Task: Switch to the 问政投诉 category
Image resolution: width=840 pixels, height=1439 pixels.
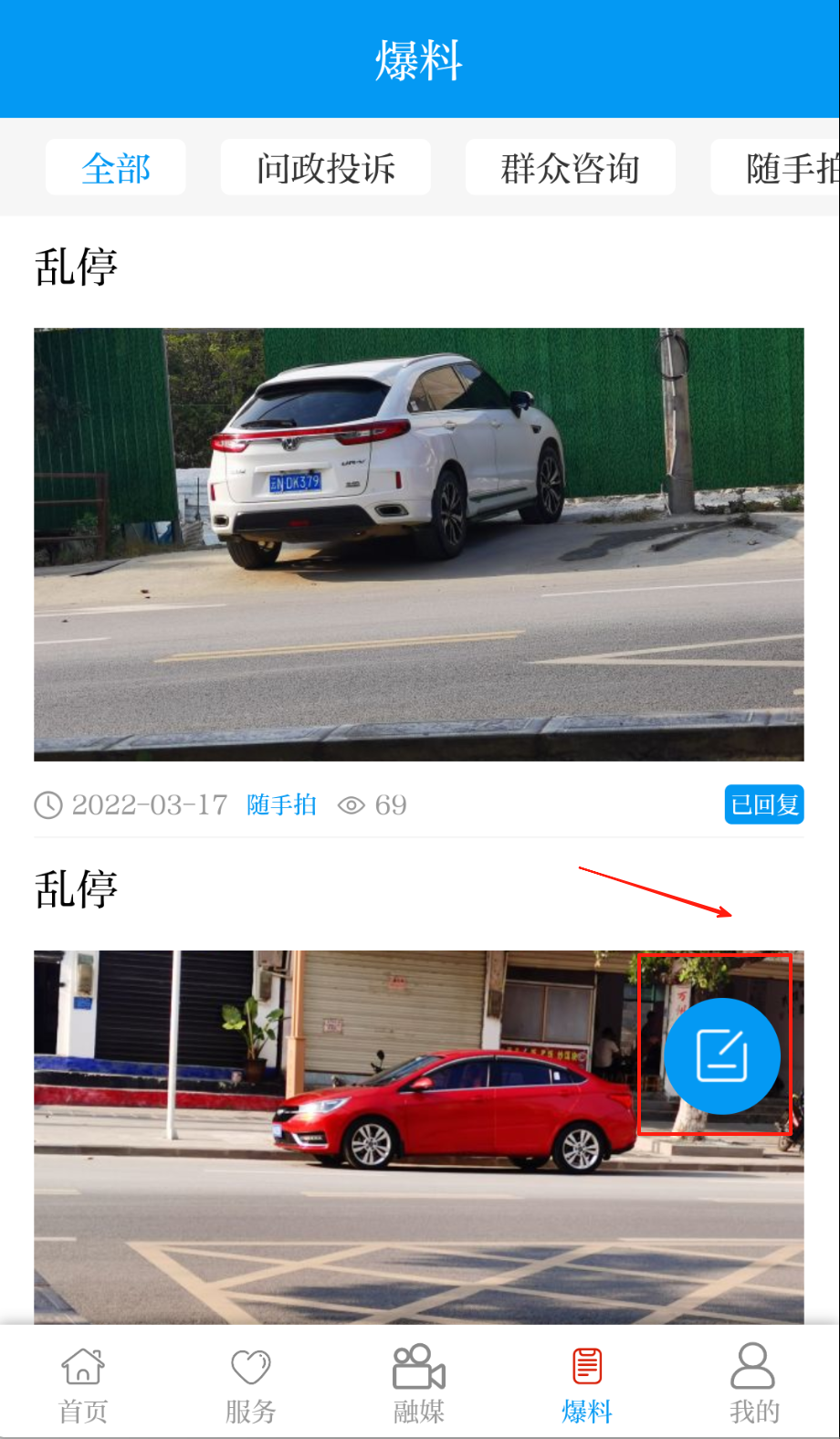Action: (x=325, y=168)
